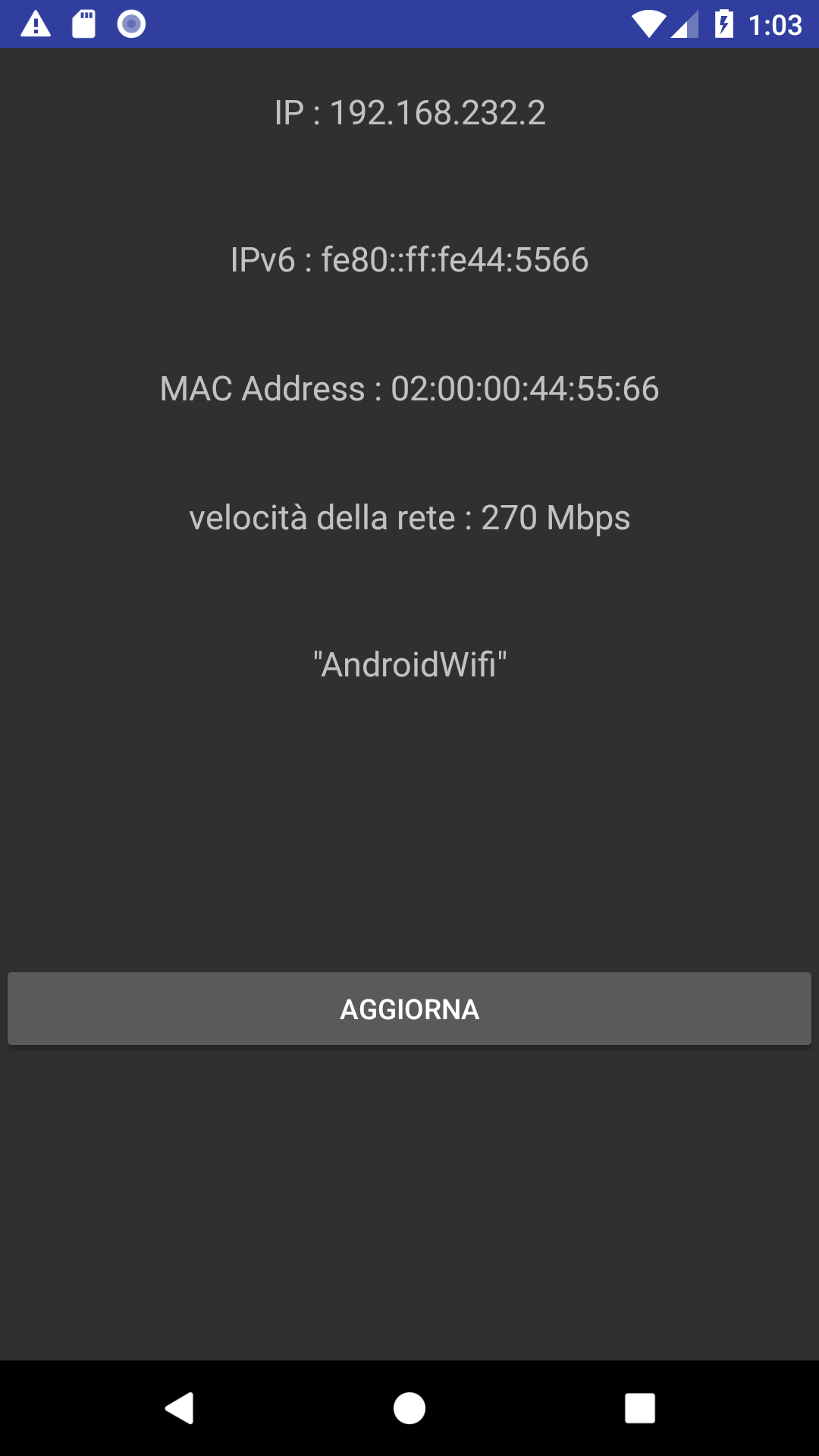Tap the AGGIORNA button to refresh network info
Screen dimensions: 819x1456
tap(409, 1009)
